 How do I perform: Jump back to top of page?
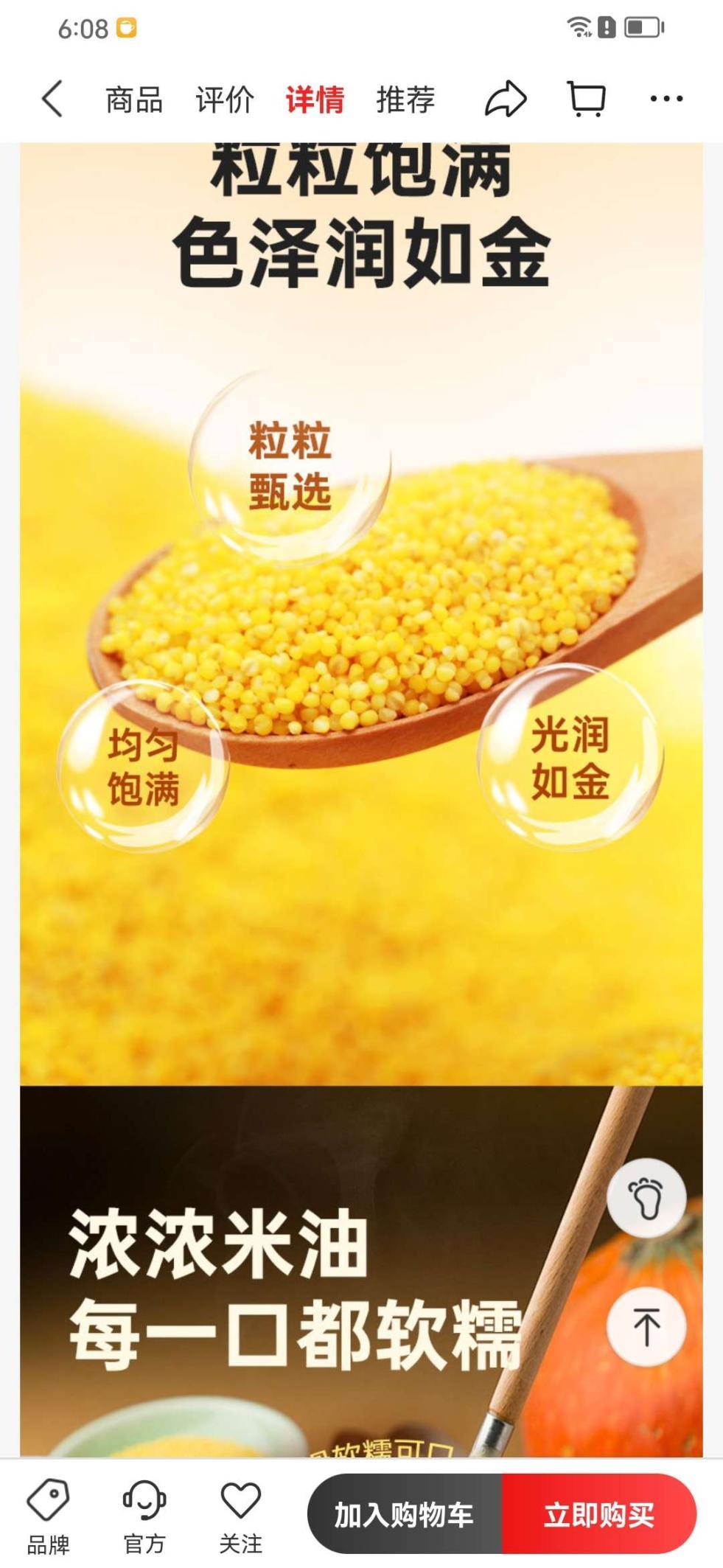(x=646, y=1326)
